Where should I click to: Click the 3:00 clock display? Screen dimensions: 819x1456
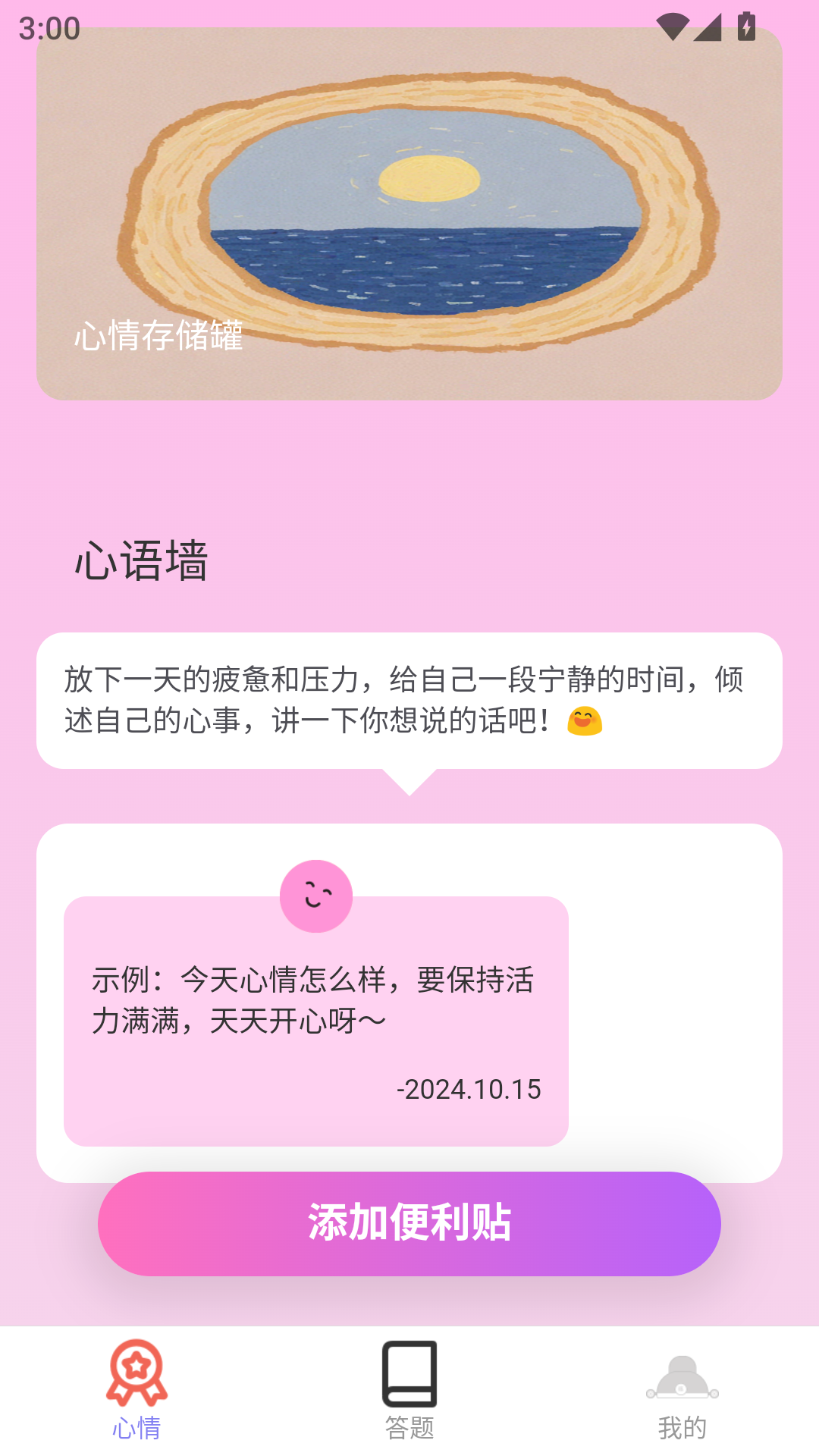(47, 29)
